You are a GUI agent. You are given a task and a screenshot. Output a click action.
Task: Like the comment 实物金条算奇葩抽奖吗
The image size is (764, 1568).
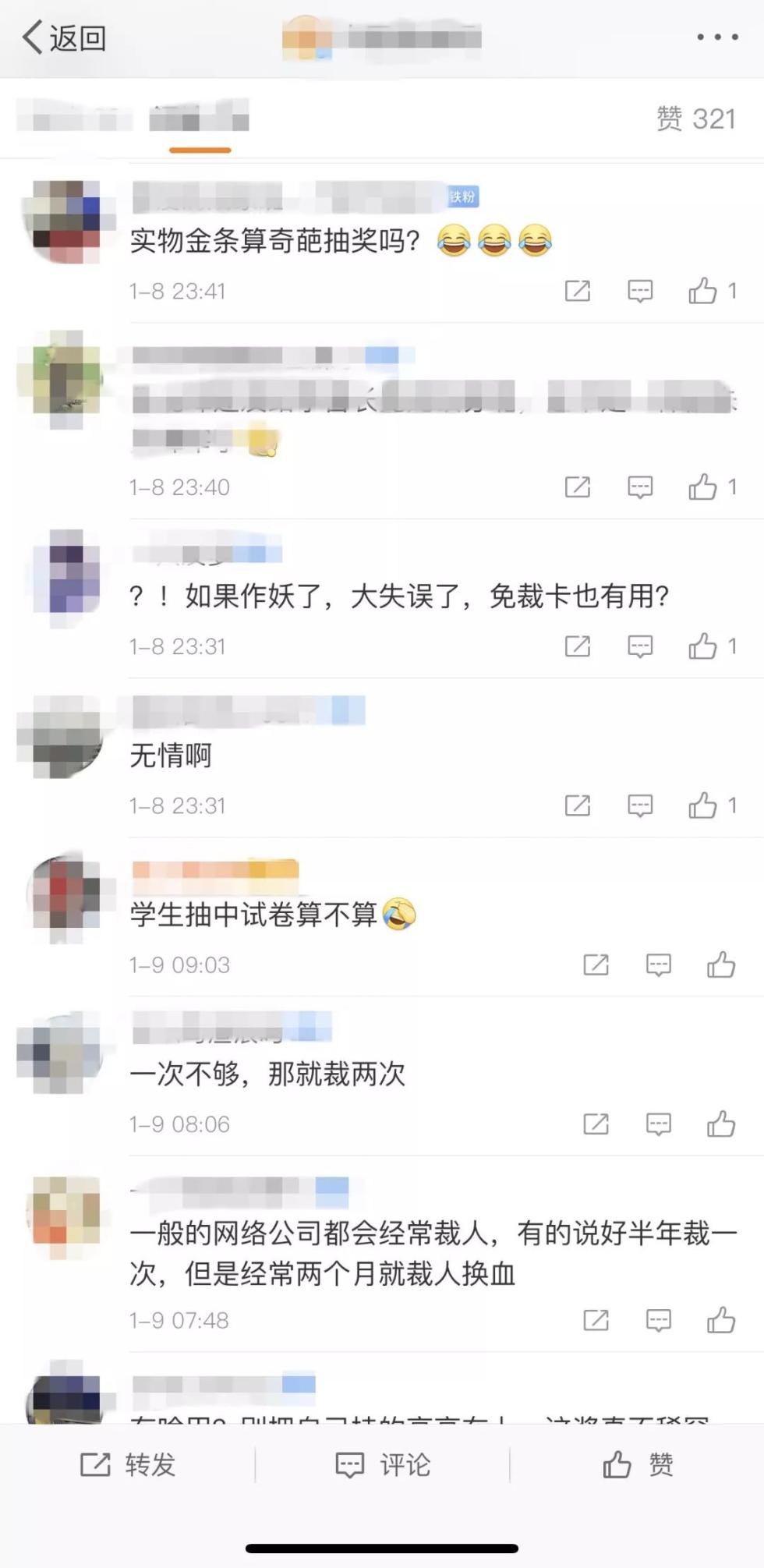click(x=712, y=291)
